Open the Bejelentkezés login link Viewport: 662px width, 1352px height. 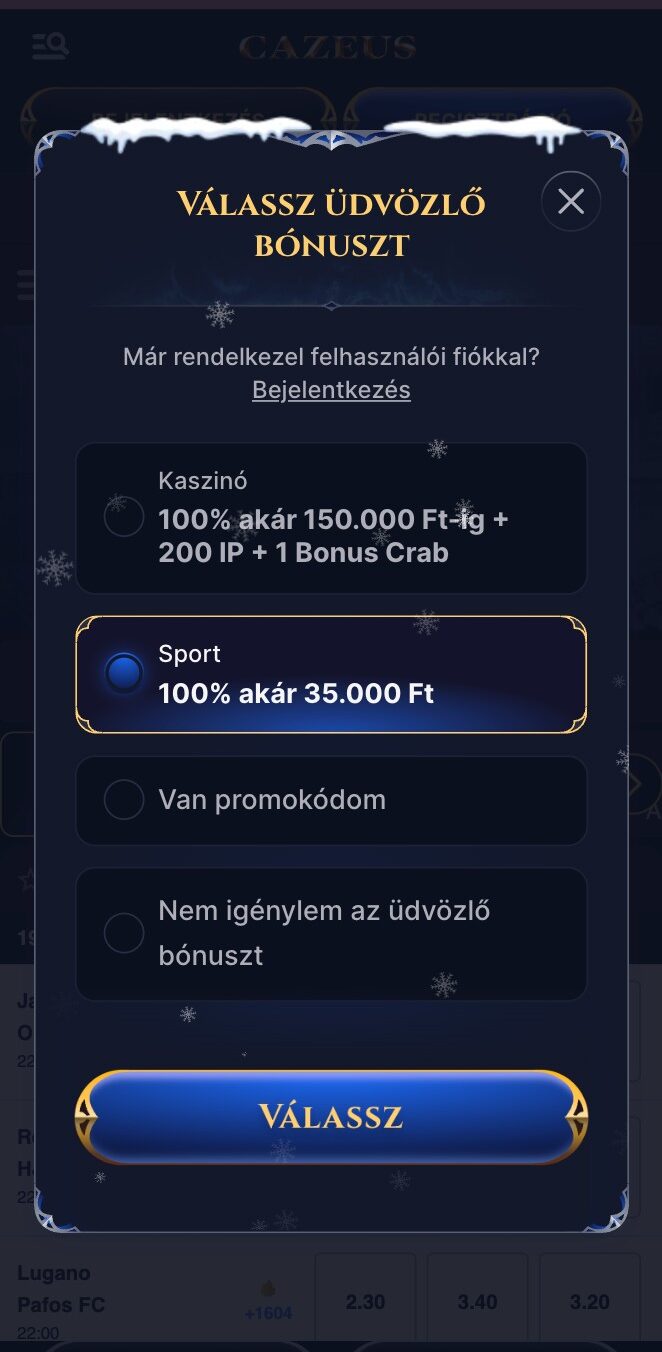click(331, 390)
